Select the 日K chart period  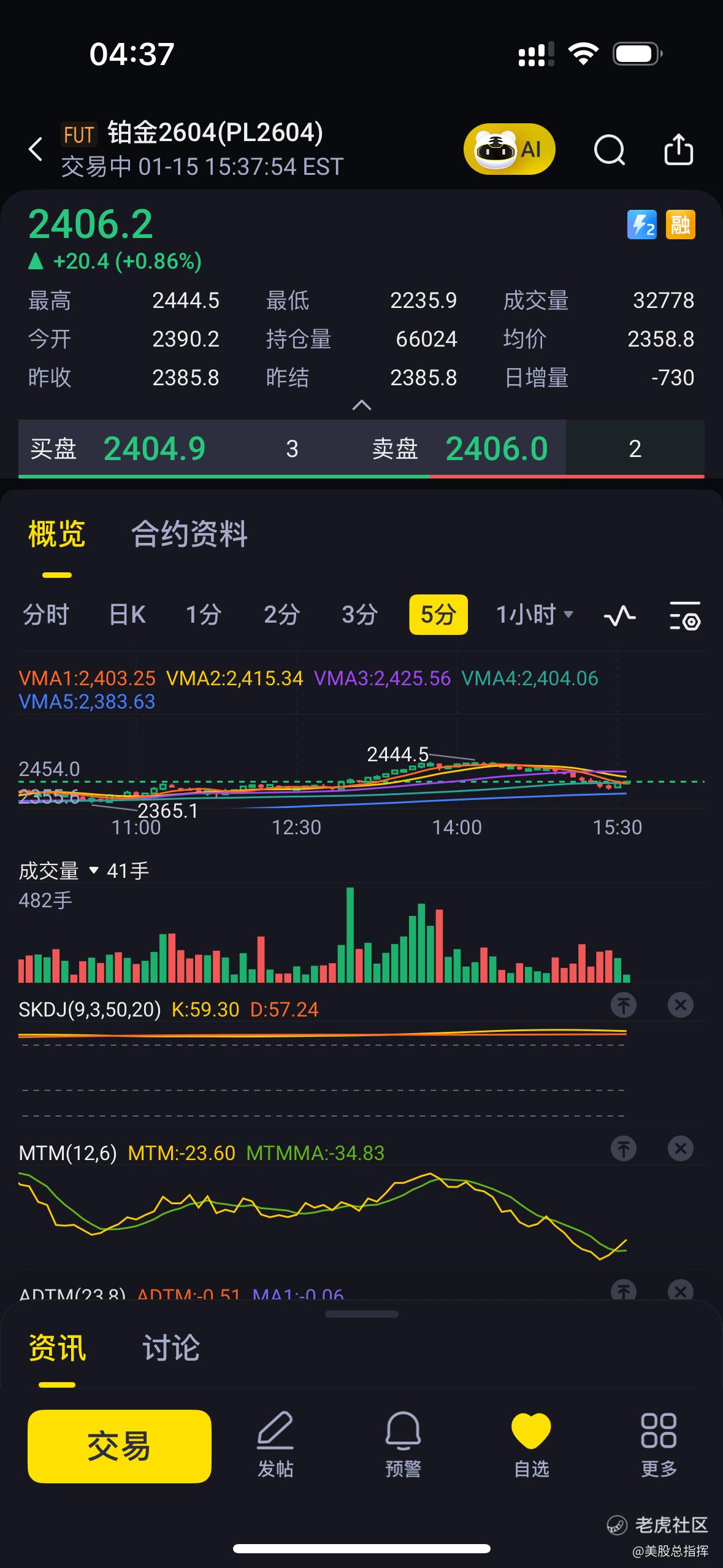127,615
